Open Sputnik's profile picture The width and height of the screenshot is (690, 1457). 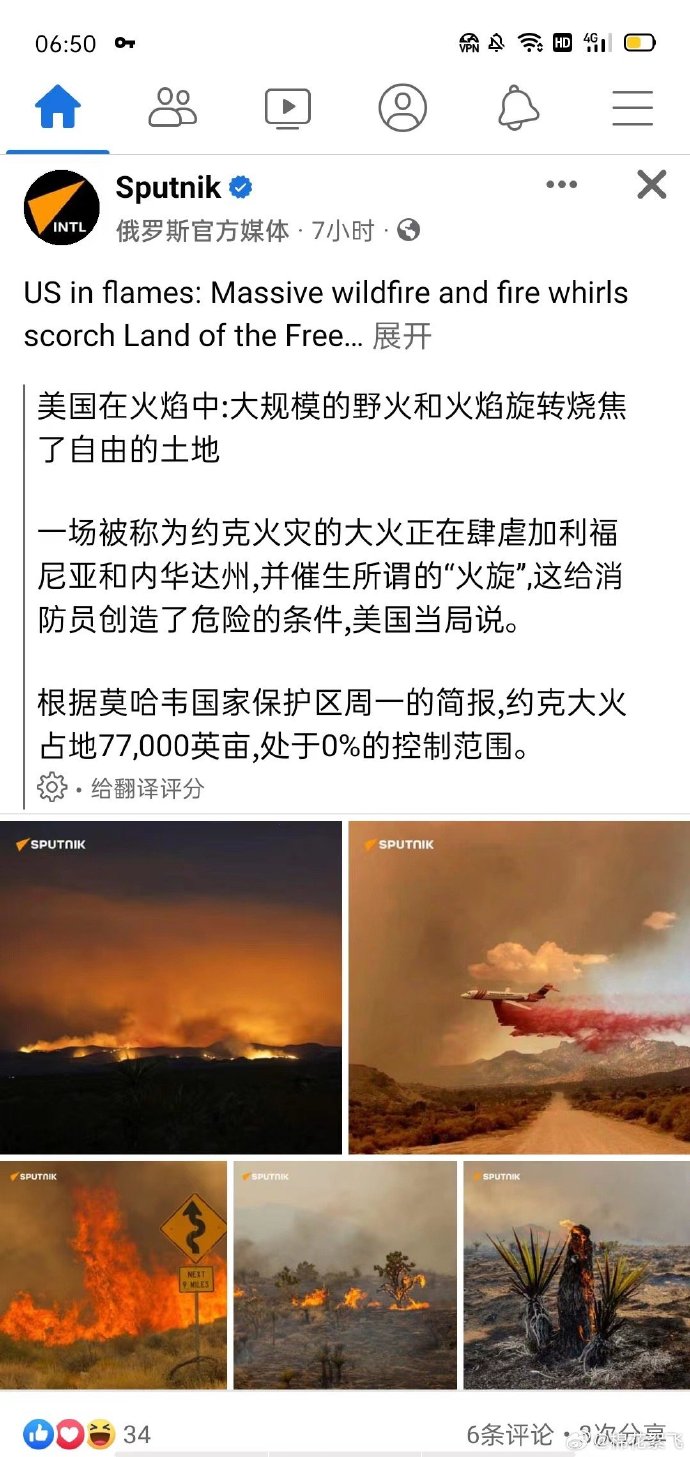tap(62, 207)
